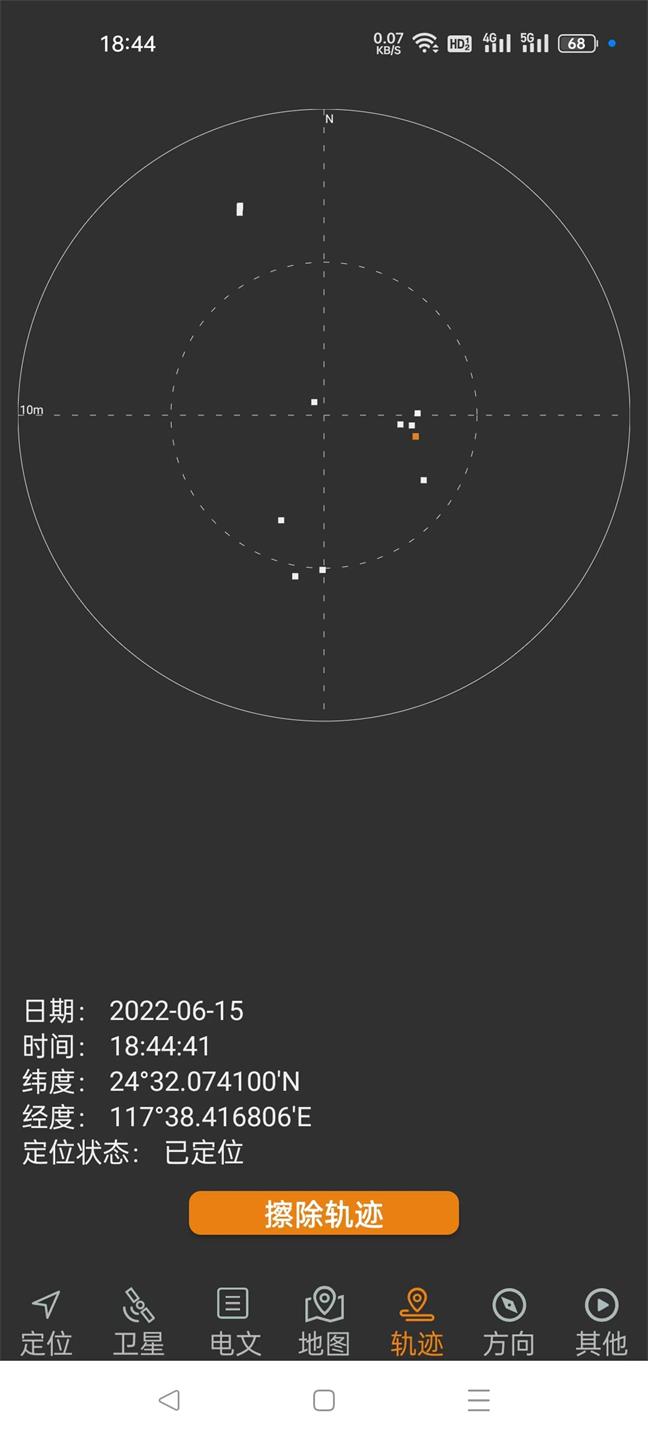
Task: Switch to the 地图 map tab
Action: (324, 1322)
